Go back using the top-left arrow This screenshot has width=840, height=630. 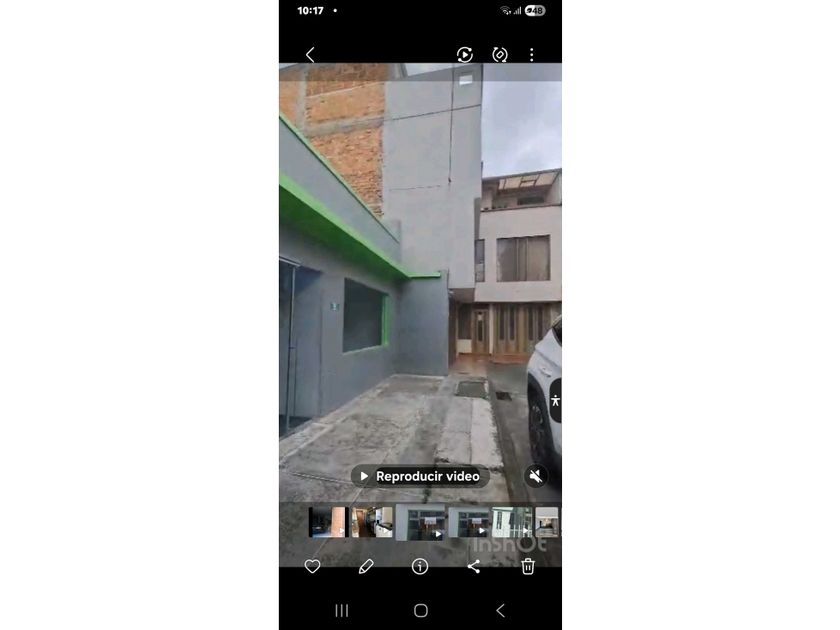pos(310,55)
